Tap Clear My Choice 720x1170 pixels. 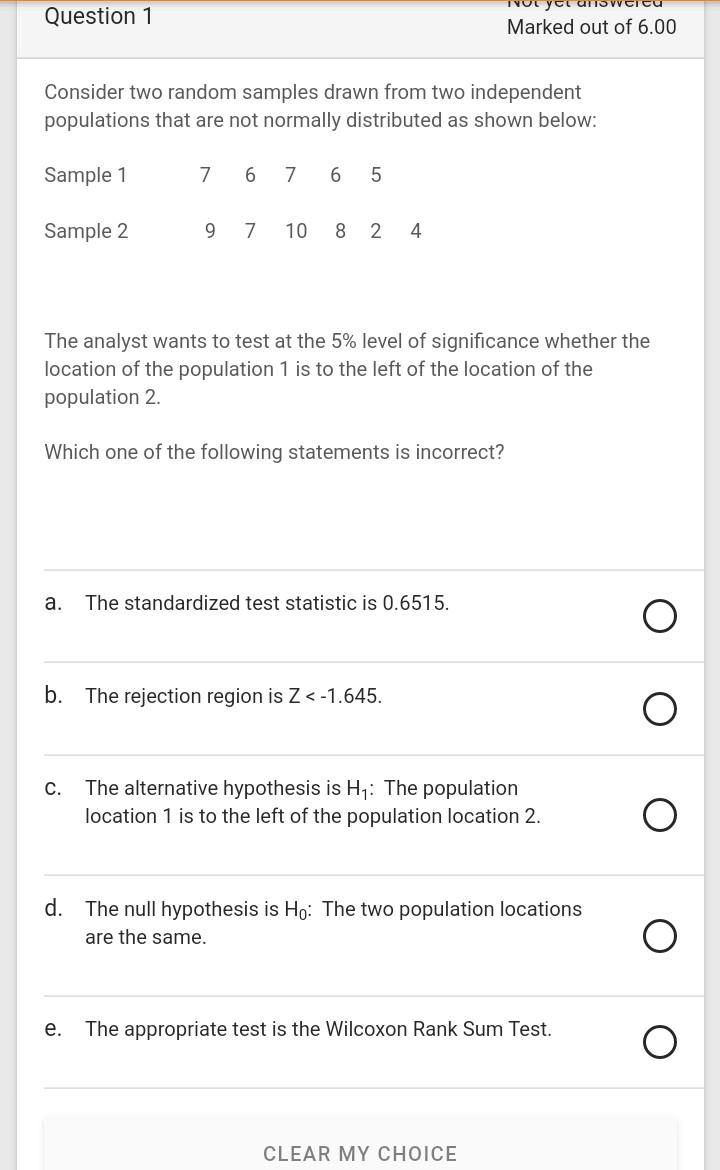coord(360,1153)
